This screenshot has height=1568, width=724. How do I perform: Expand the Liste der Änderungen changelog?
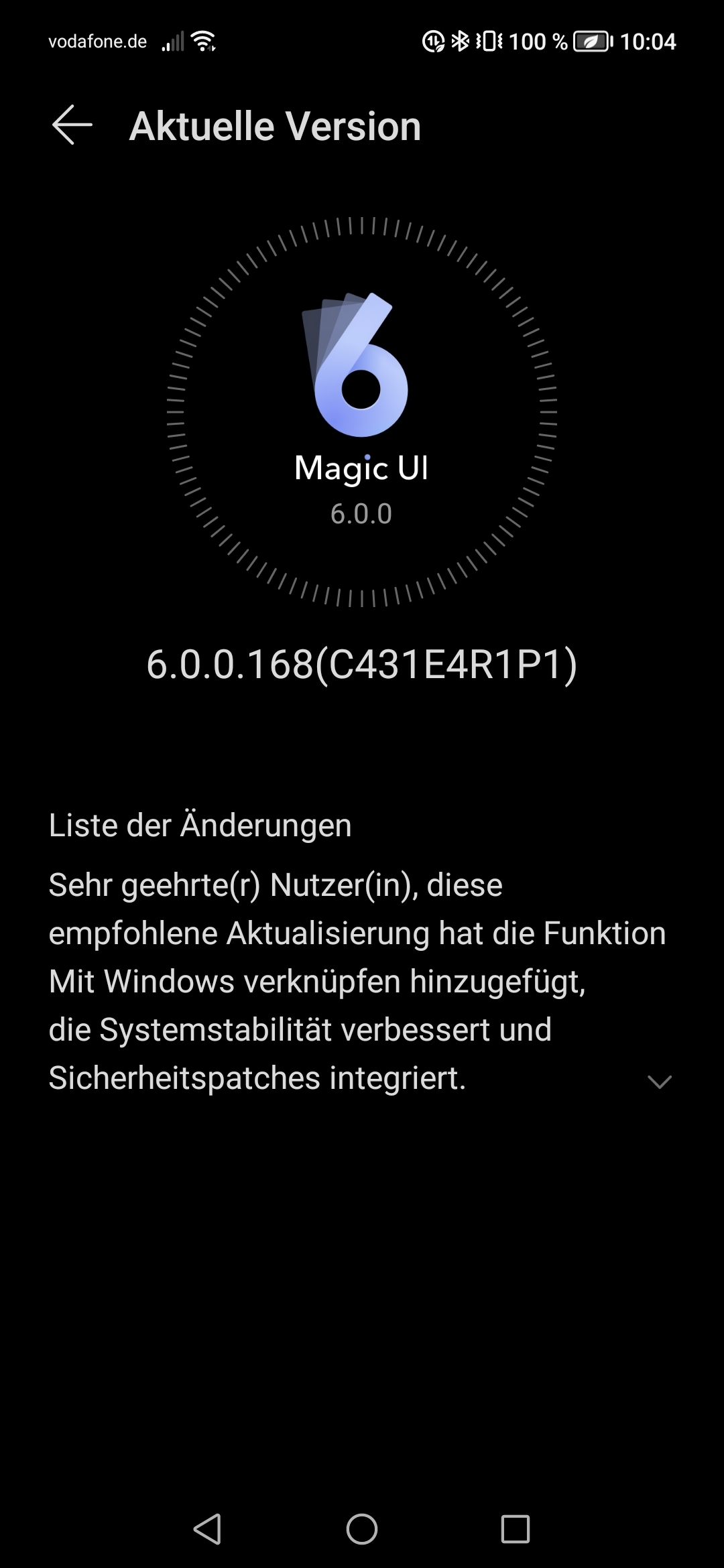(660, 1081)
